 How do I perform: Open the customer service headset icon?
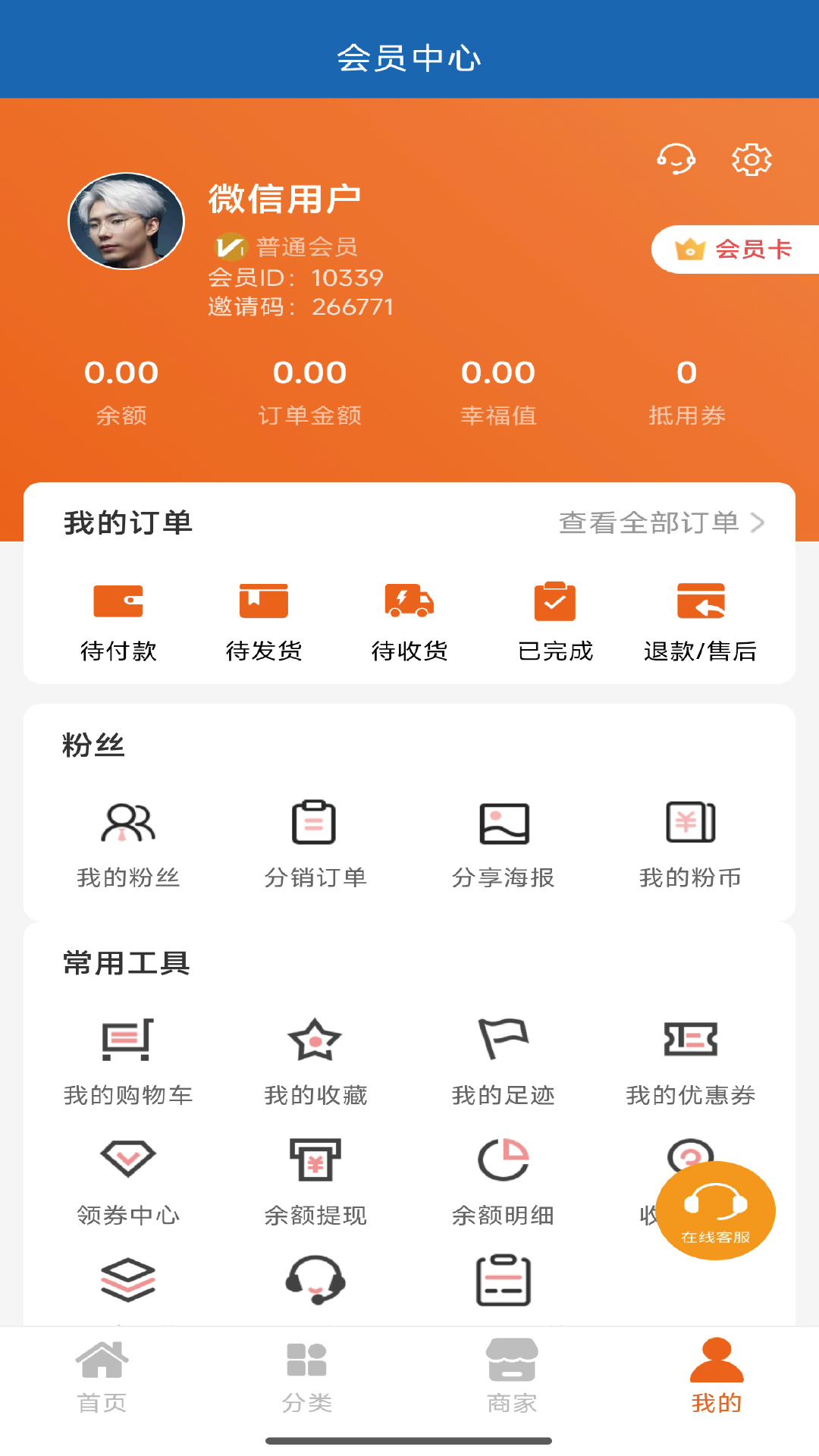tap(676, 159)
